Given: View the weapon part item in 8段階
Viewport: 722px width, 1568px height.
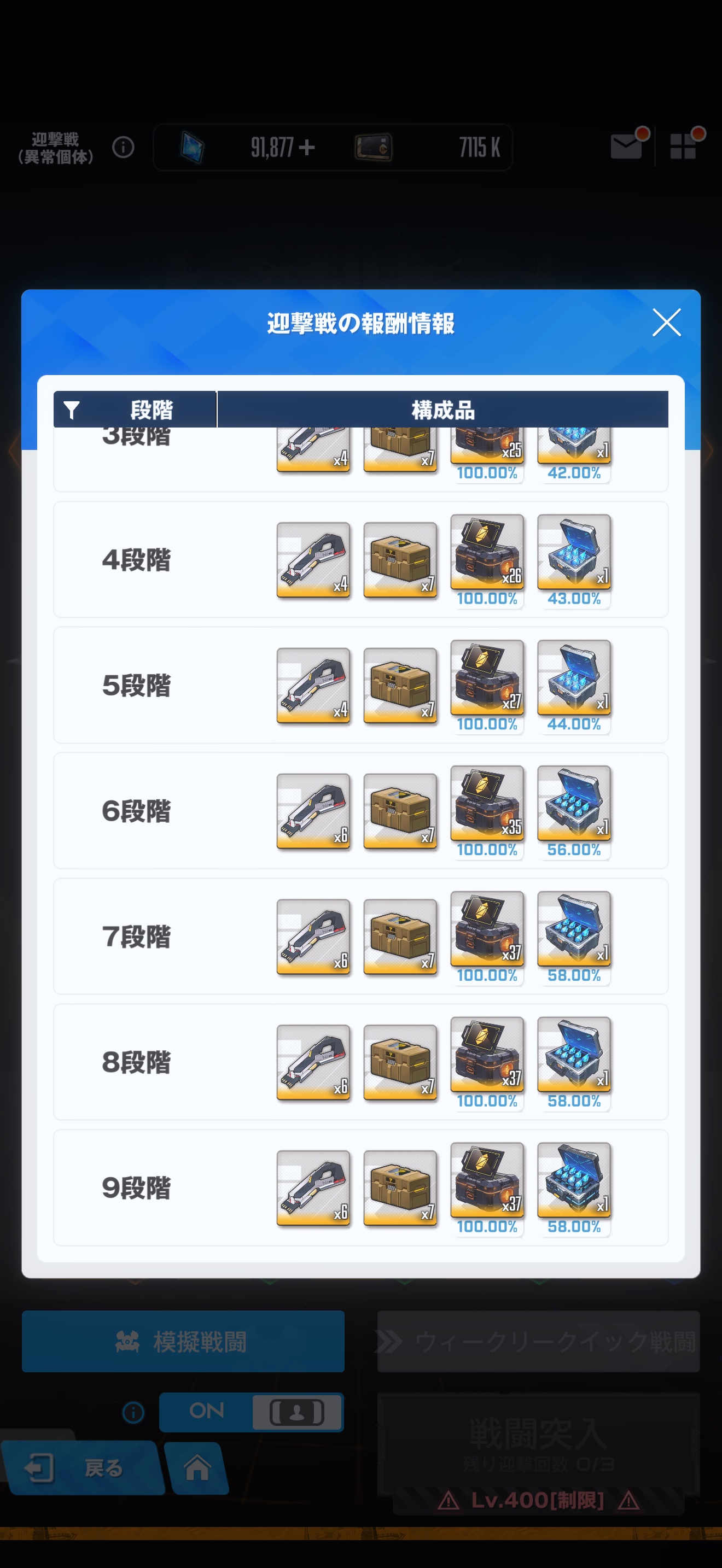Looking at the screenshot, I should [313, 1062].
